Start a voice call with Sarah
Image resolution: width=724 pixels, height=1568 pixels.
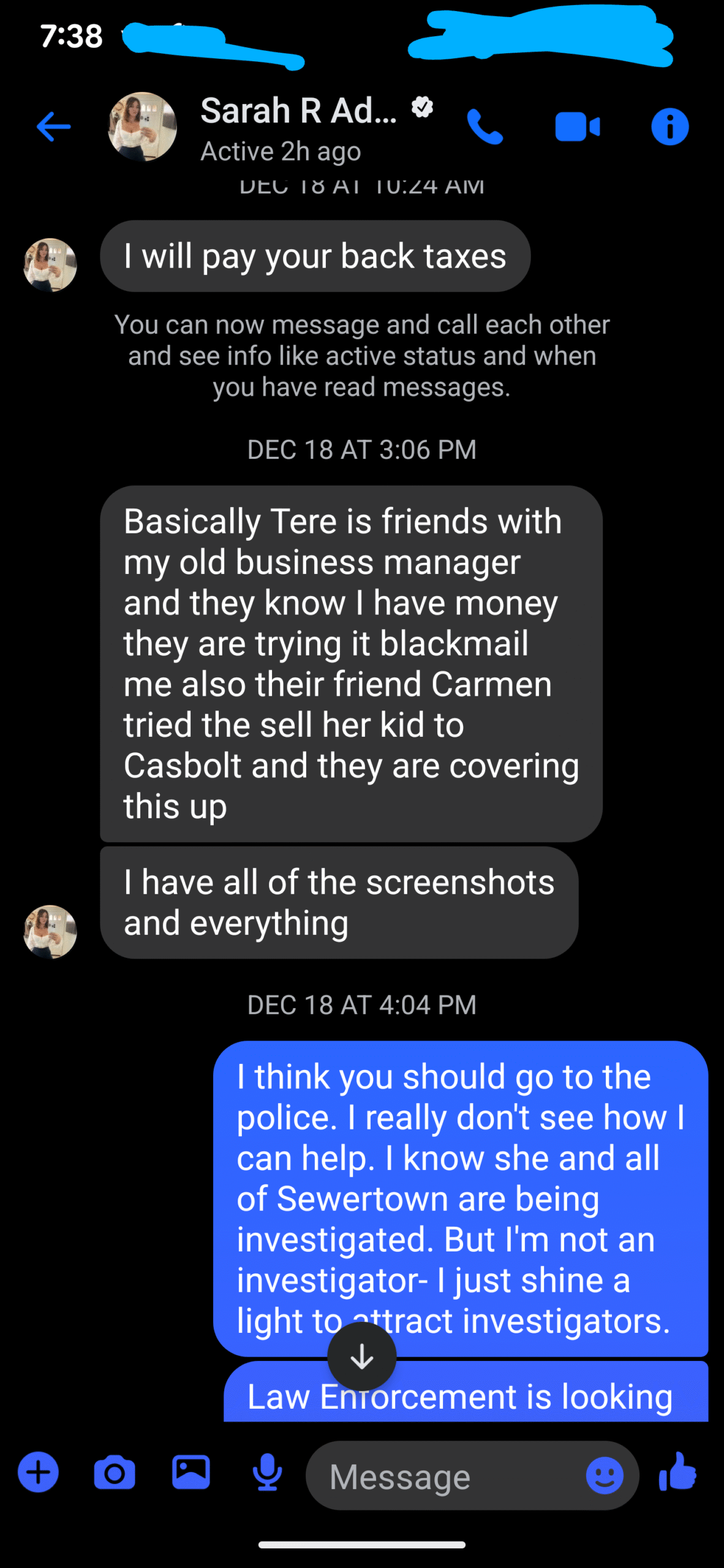click(485, 127)
